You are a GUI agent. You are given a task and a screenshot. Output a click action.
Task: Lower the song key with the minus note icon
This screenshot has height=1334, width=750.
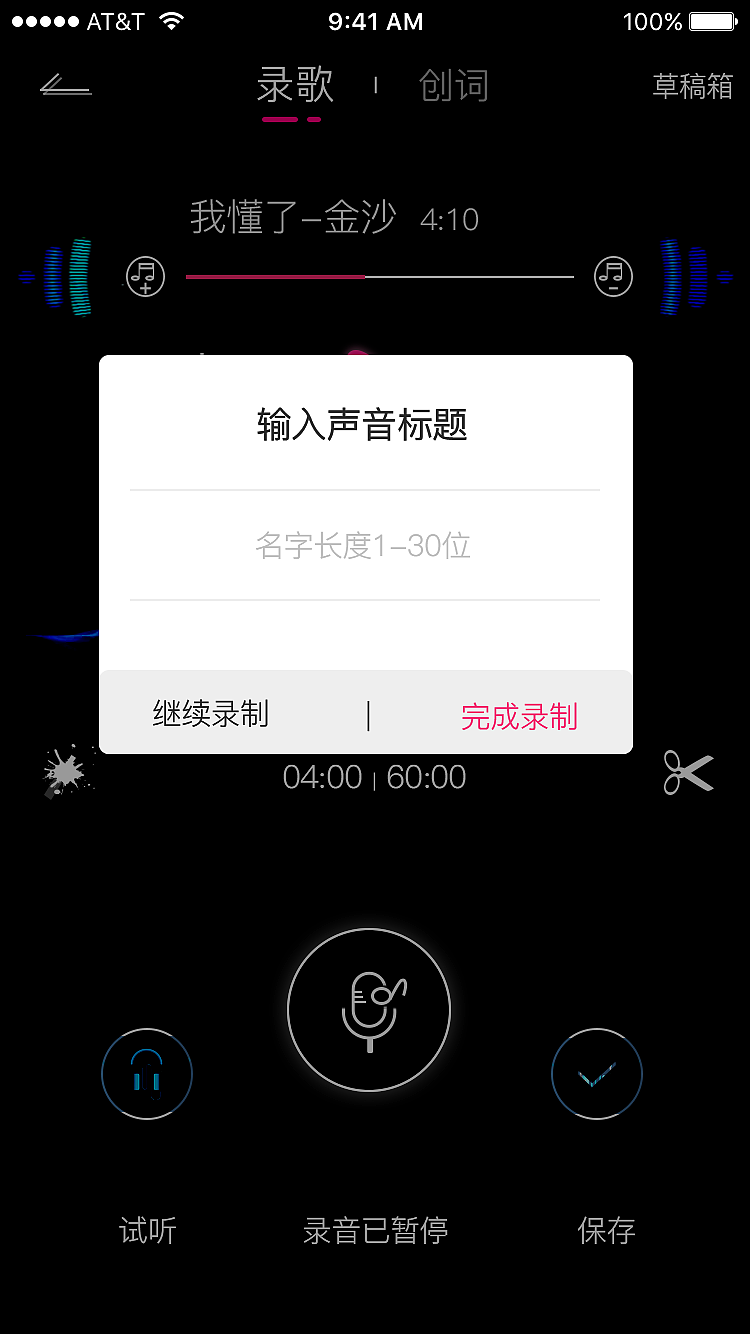point(612,277)
